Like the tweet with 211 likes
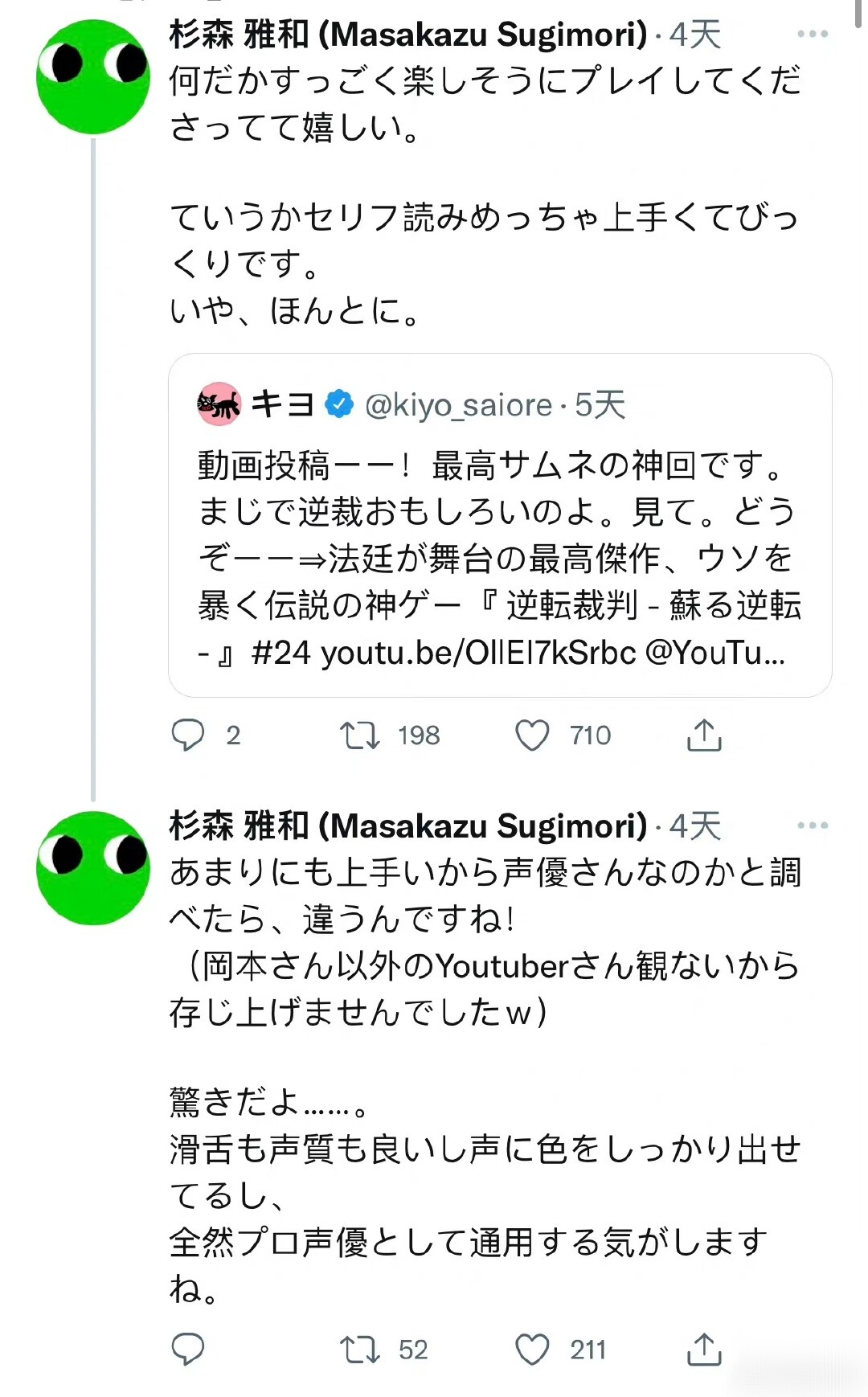This screenshot has height=1397, width=868. 532,1349
